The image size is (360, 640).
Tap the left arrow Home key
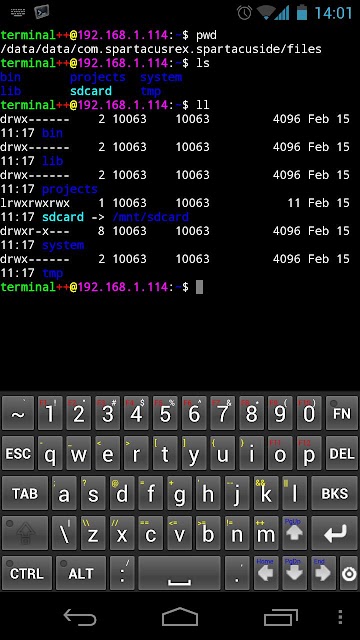coord(266,573)
